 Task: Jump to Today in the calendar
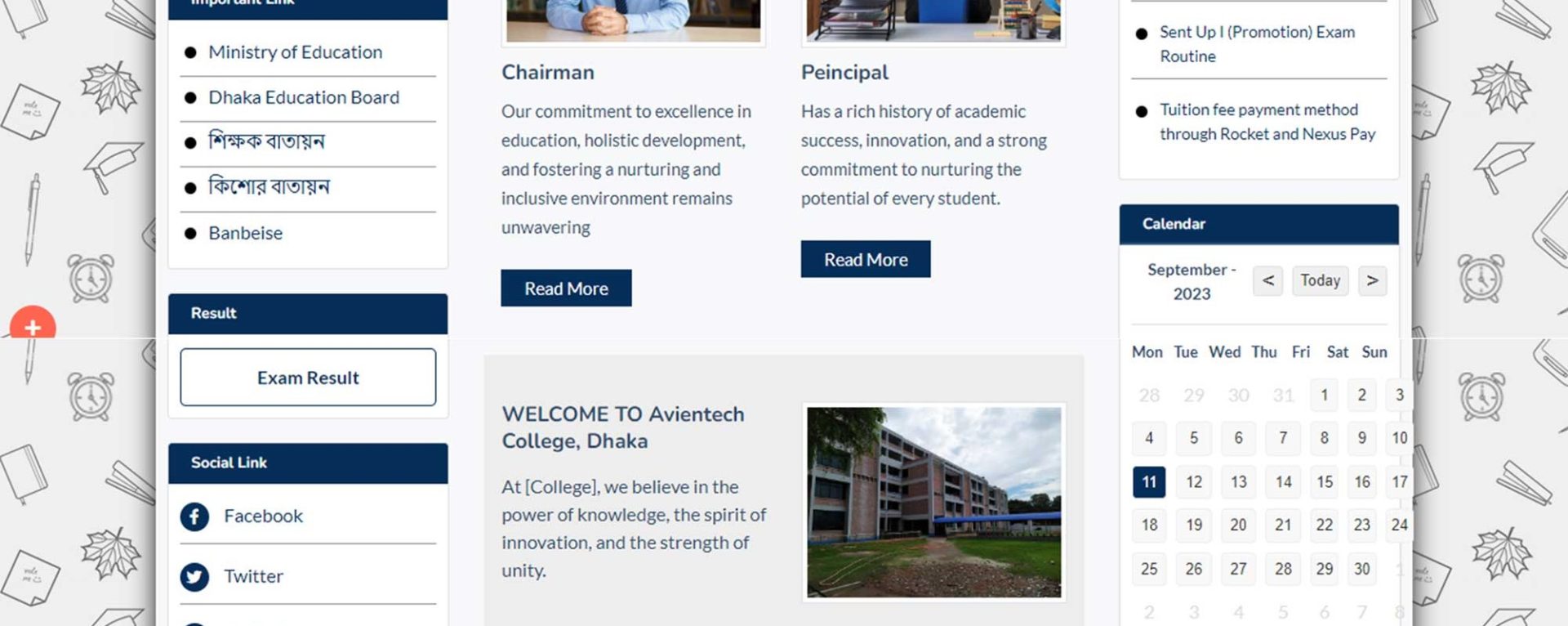[1320, 281]
